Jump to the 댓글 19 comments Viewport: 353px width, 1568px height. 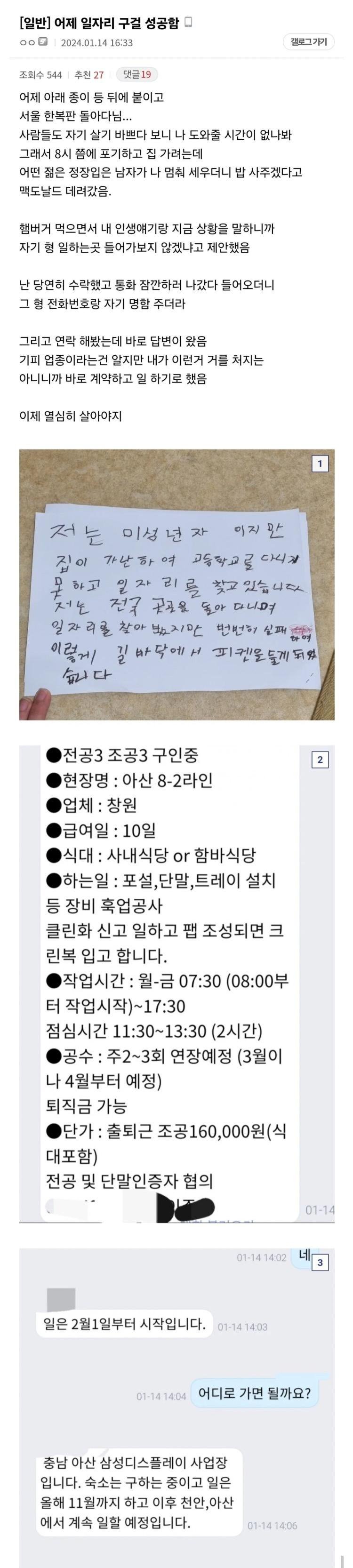pyautogui.click(x=137, y=74)
